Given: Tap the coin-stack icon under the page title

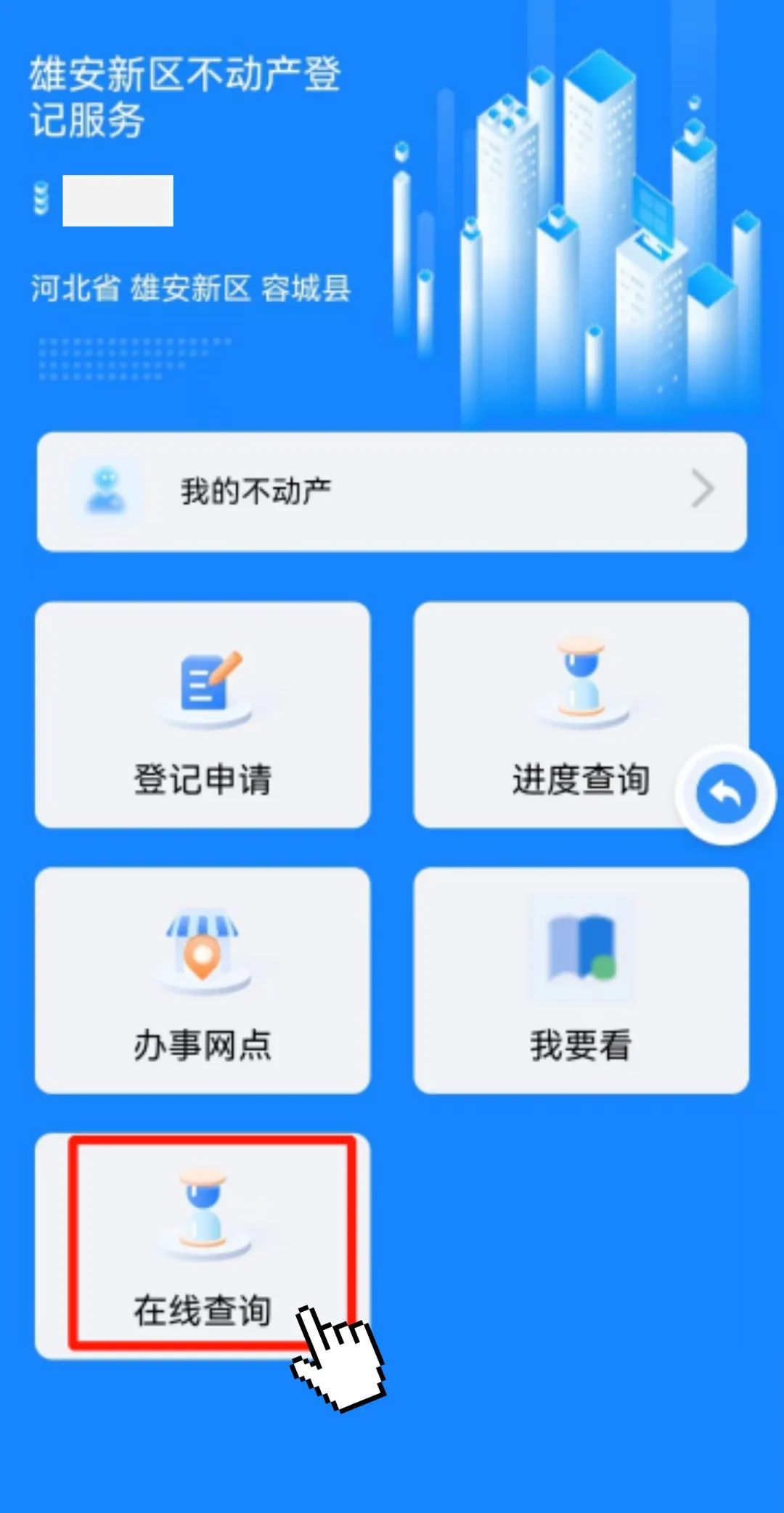Looking at the screenshot, I should 40,197.
